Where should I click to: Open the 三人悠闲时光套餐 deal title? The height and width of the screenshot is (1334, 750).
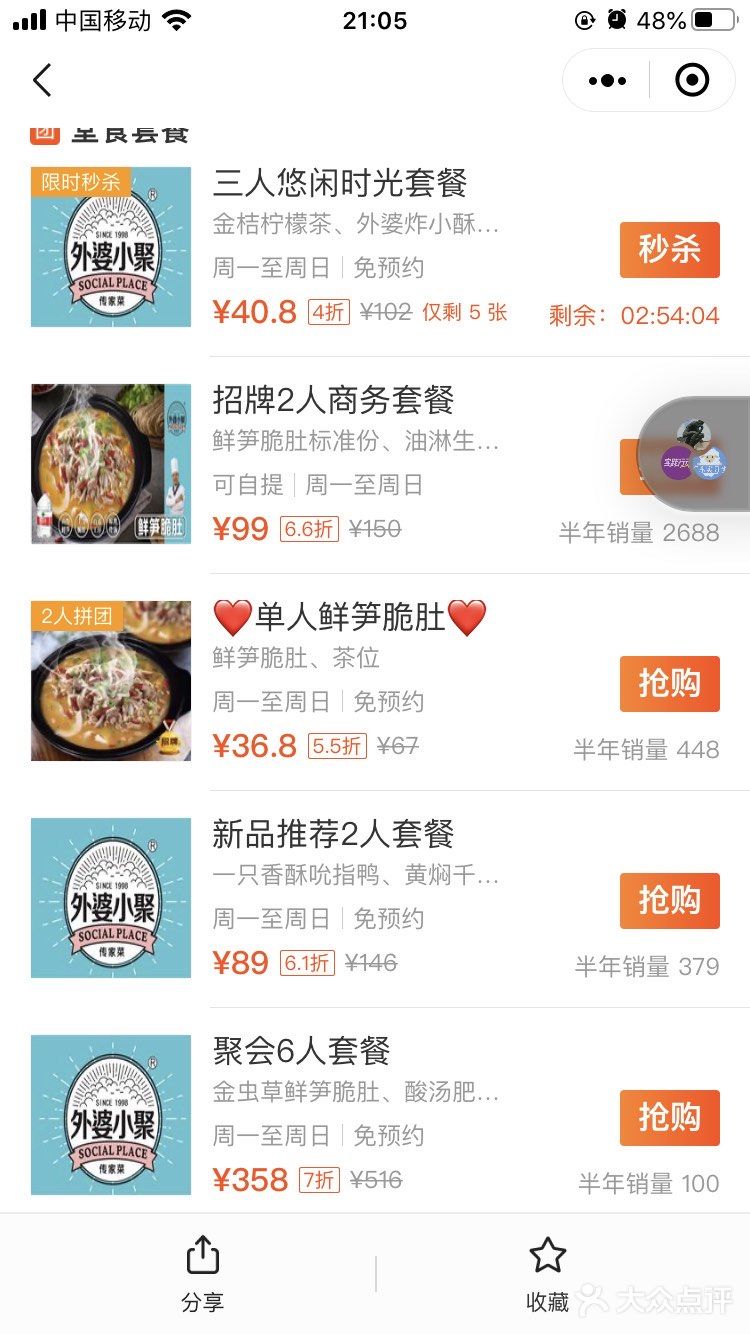pyautogui.click(x=340, y=185)
